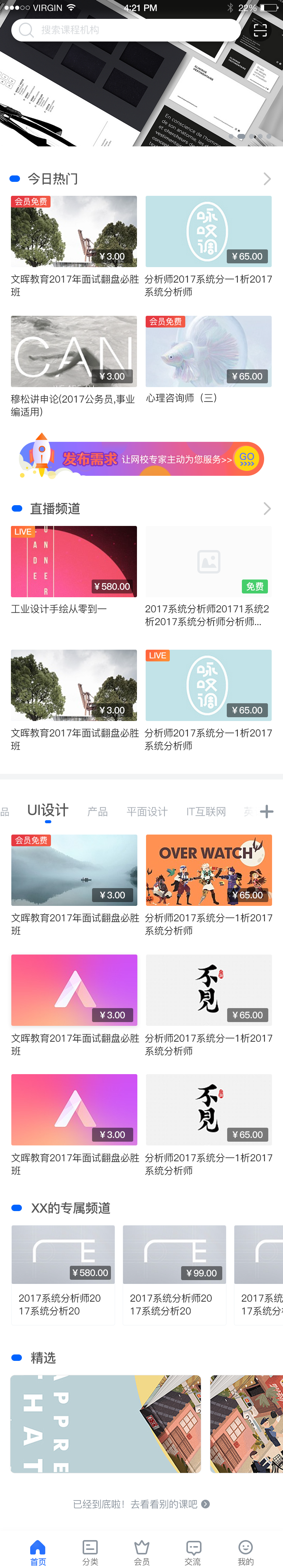Open the scan icon beside the search box
The width and height of the screenshot is (283, 1568).
click(260, 31)
